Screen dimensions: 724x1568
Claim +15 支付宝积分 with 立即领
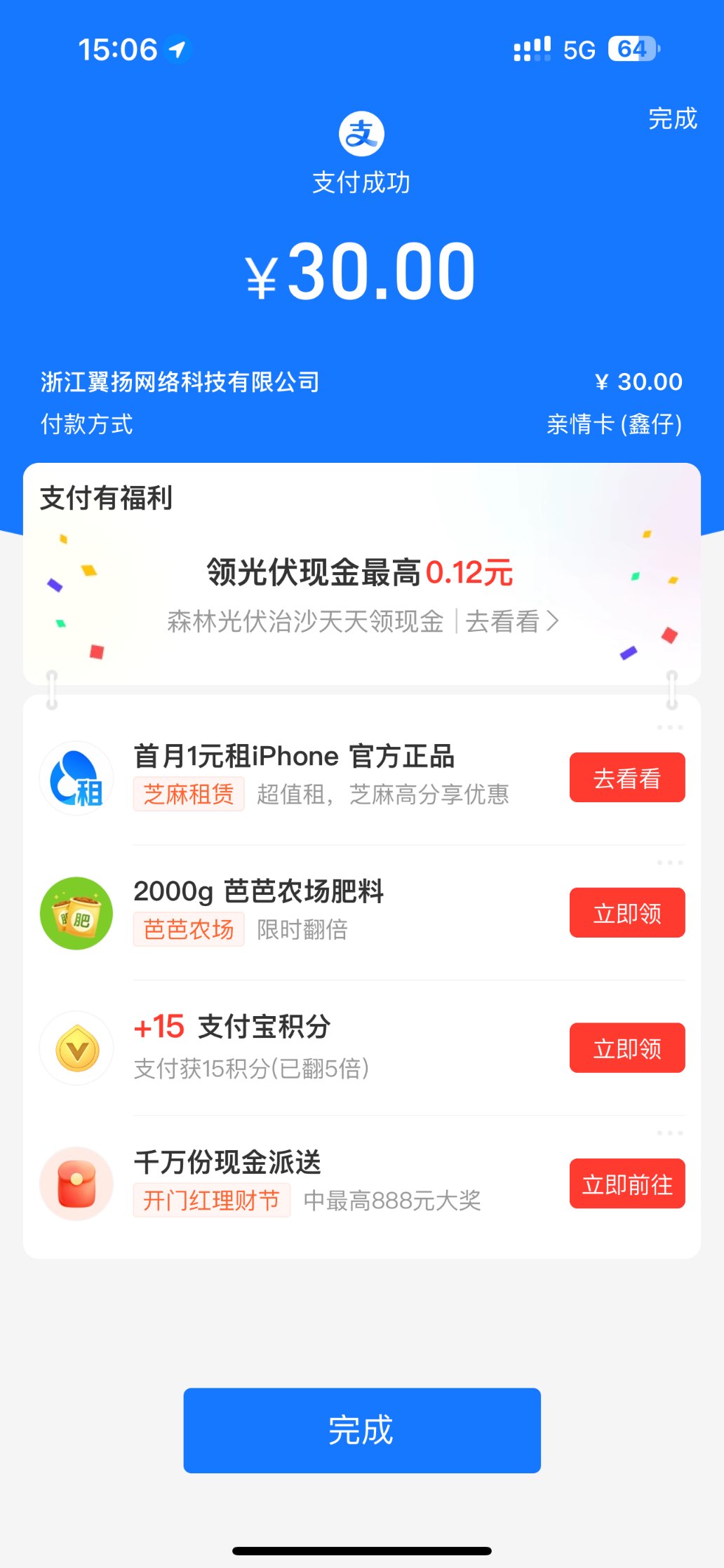626,1048
